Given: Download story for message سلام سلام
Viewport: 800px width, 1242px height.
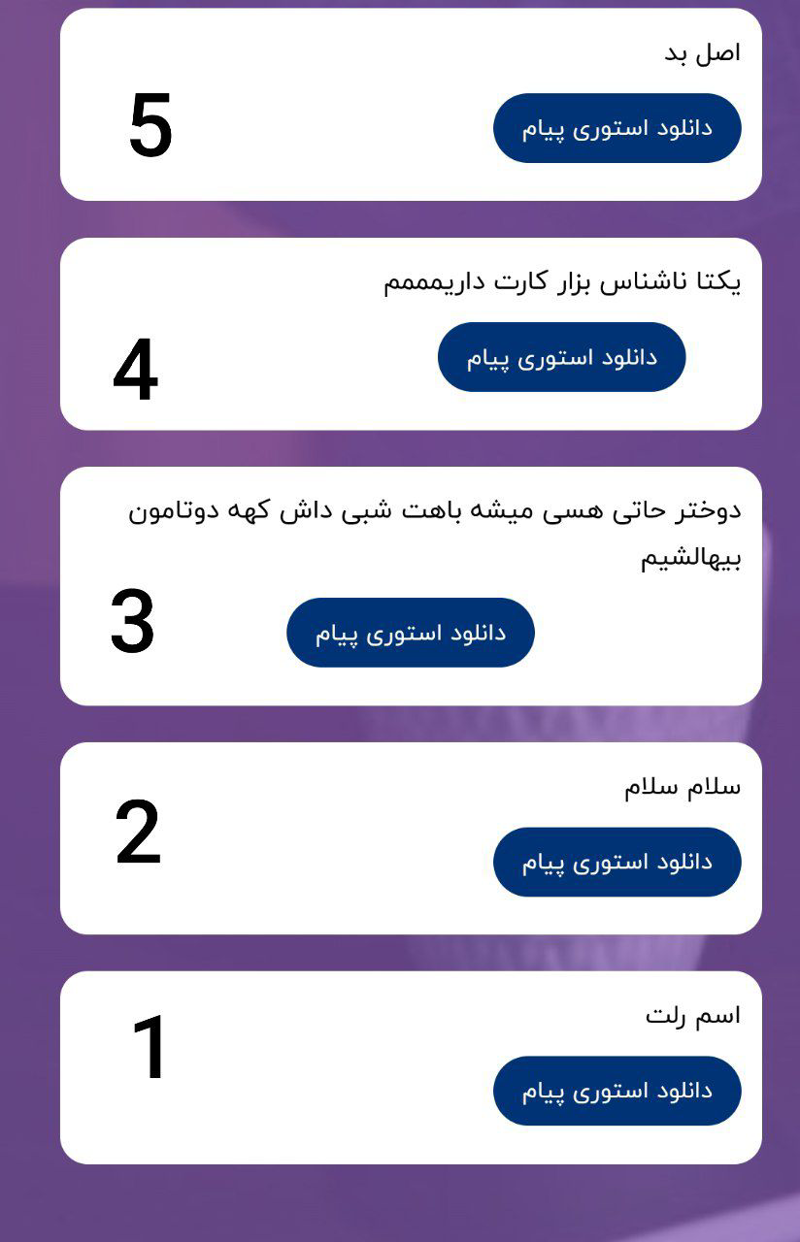Looking at the screenshot, I should pos(617,862).
